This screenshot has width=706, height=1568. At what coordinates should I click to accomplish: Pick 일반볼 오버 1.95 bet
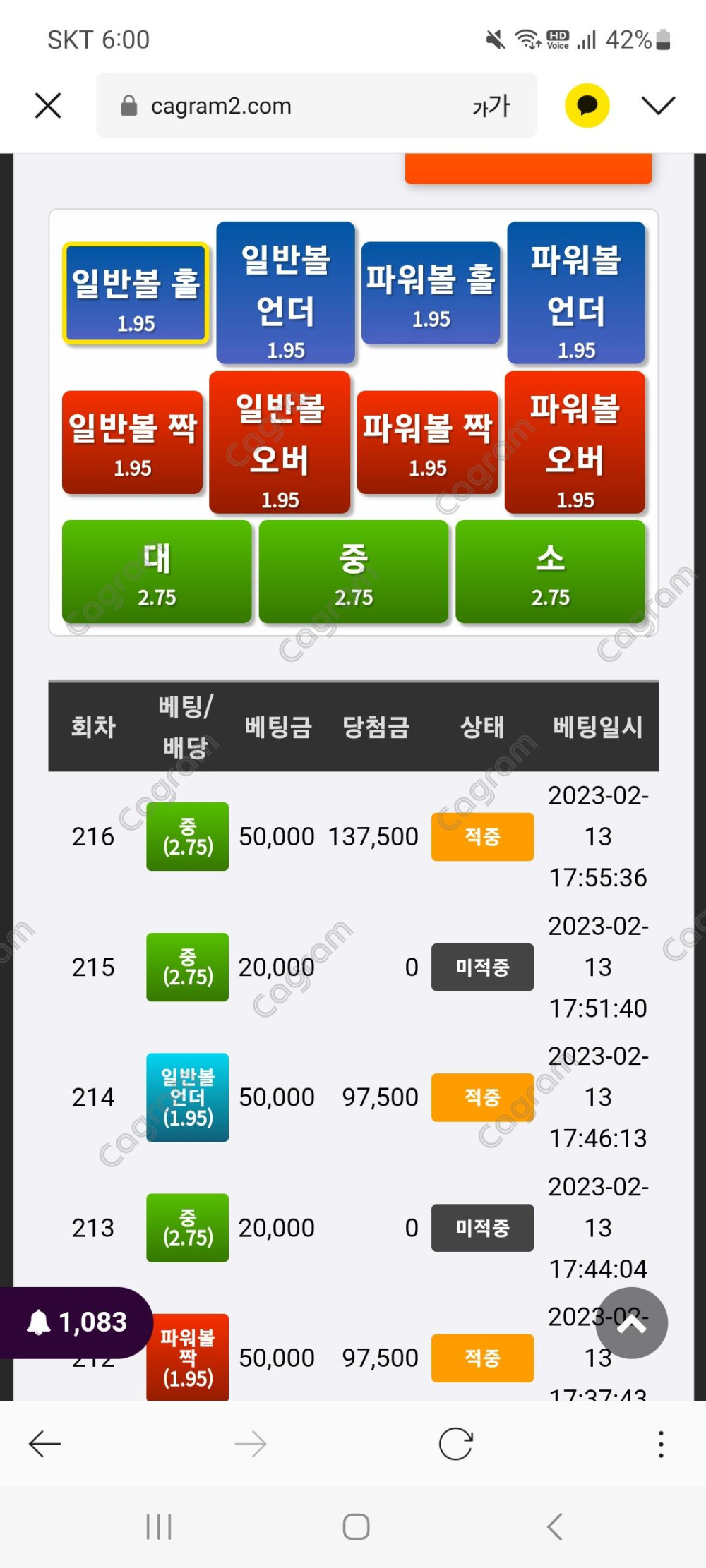pos(280,442)
